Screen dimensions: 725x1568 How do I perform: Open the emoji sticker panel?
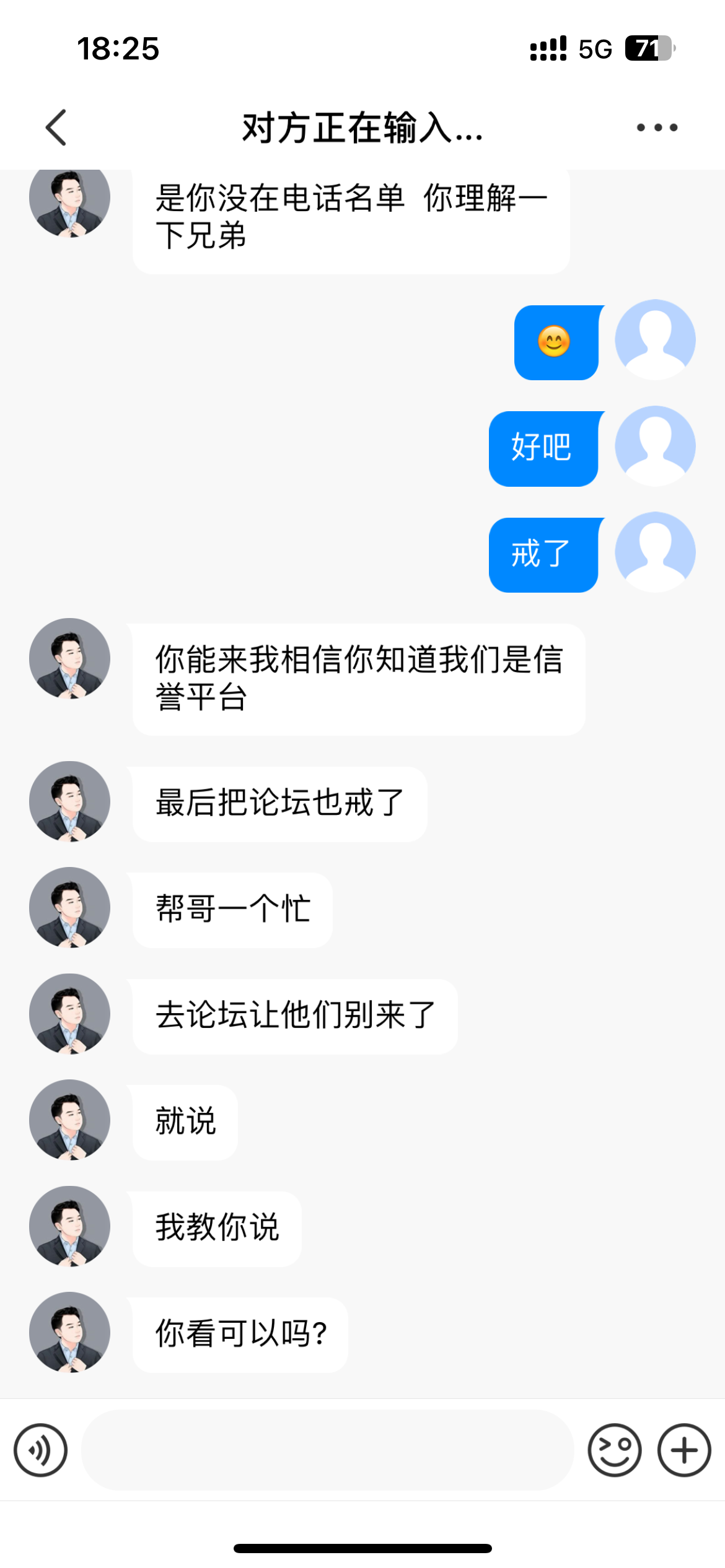[x=614, y=1450]
